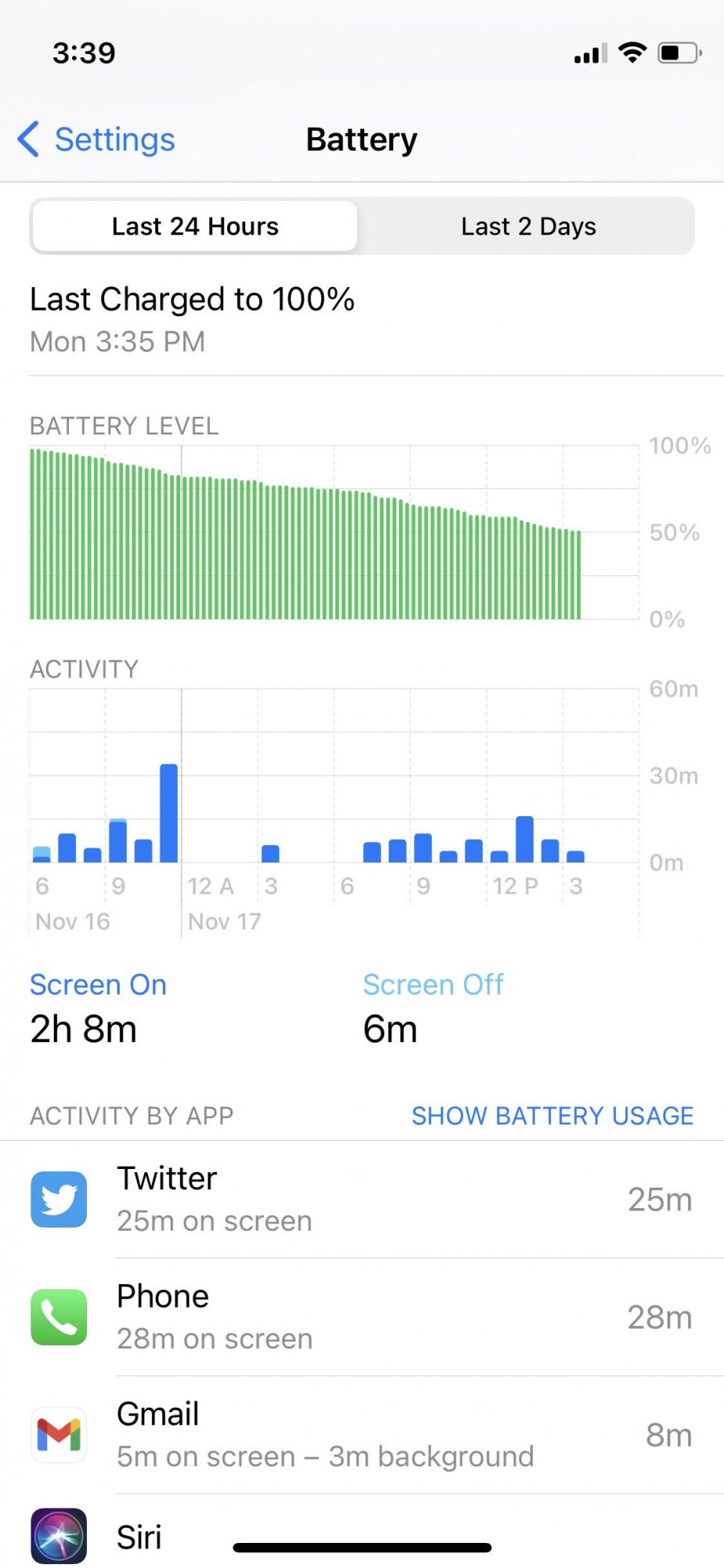Open Twitter activity row
The width and height of the screenshot is (724, 1568).
[362, 1200]
